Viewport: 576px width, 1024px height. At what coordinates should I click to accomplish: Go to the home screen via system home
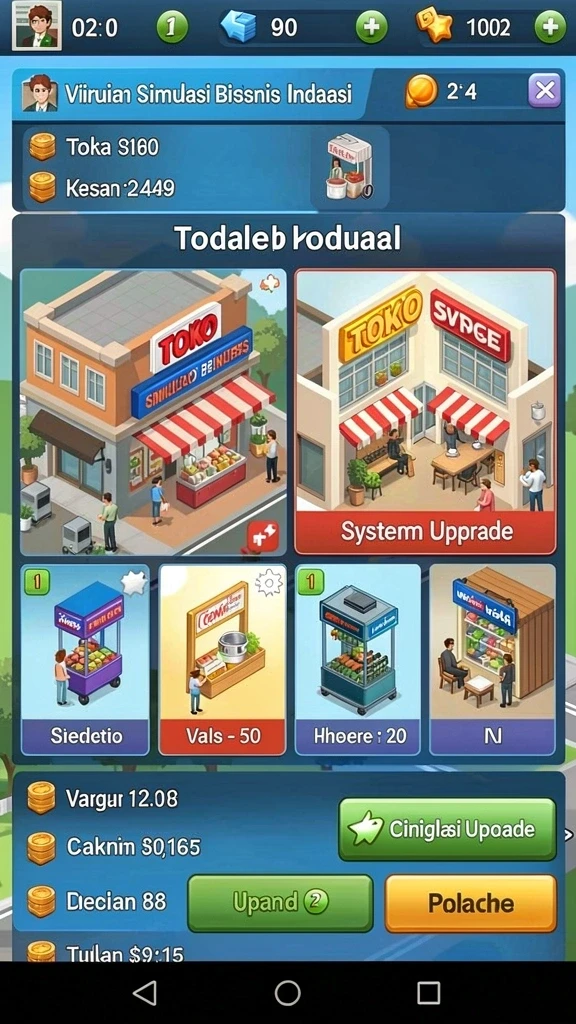point(287,993)
